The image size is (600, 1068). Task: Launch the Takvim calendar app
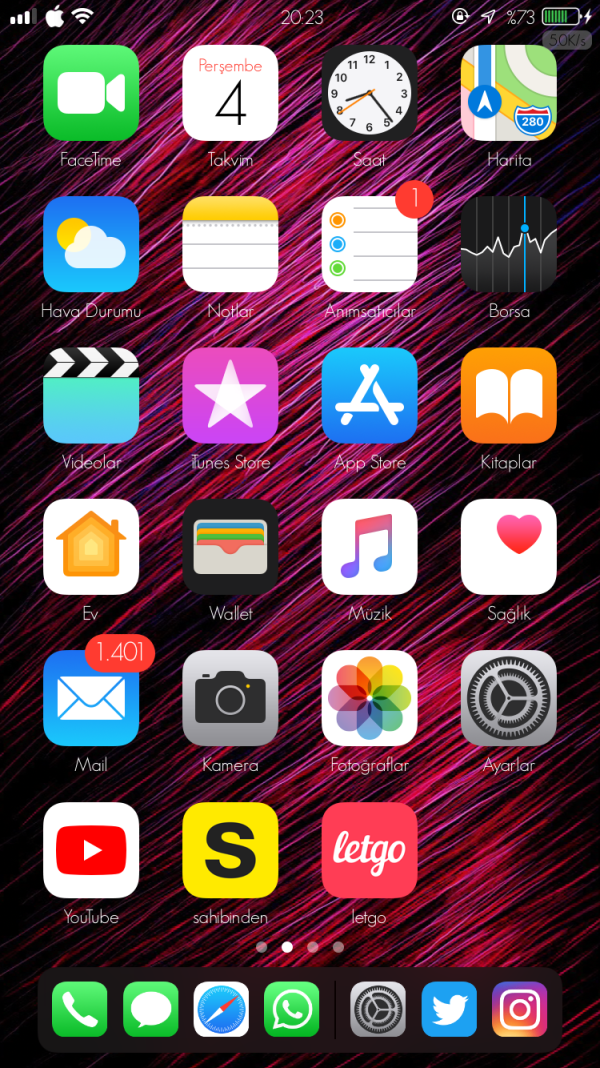tap(230, 93)
